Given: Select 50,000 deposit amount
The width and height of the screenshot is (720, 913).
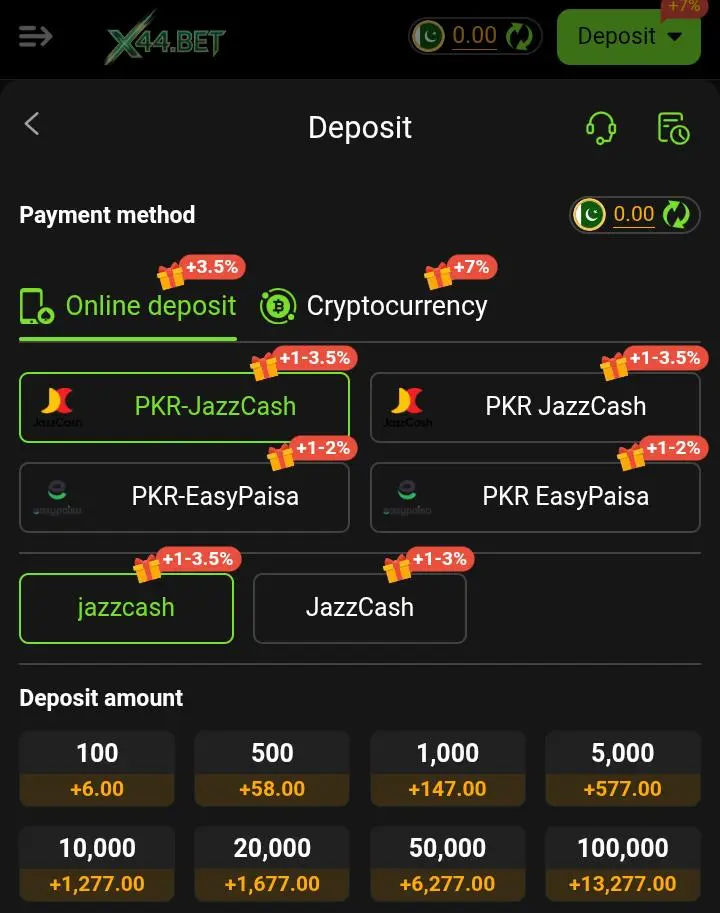Looking at the screenshot, I should 447,864.
